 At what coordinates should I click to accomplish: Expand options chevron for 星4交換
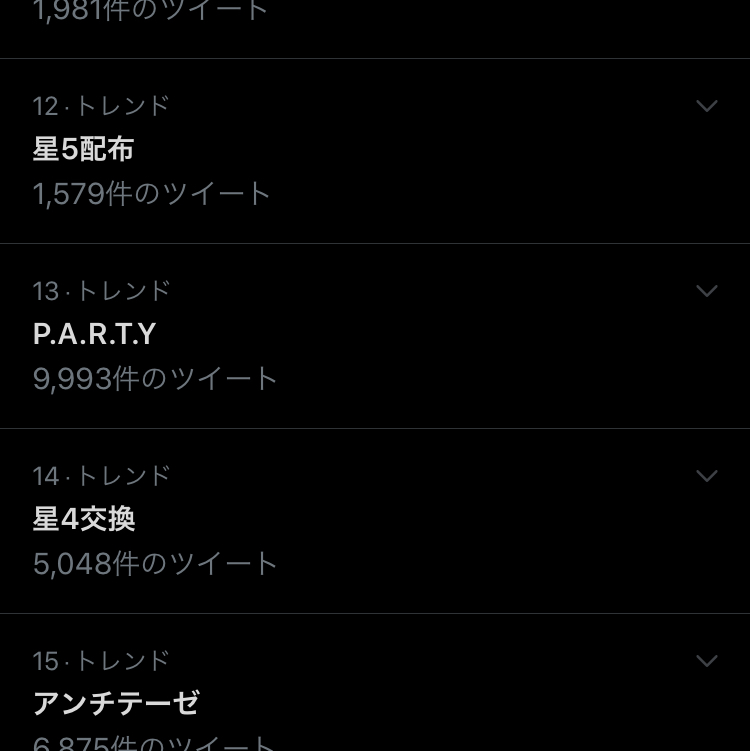[707, 476]
